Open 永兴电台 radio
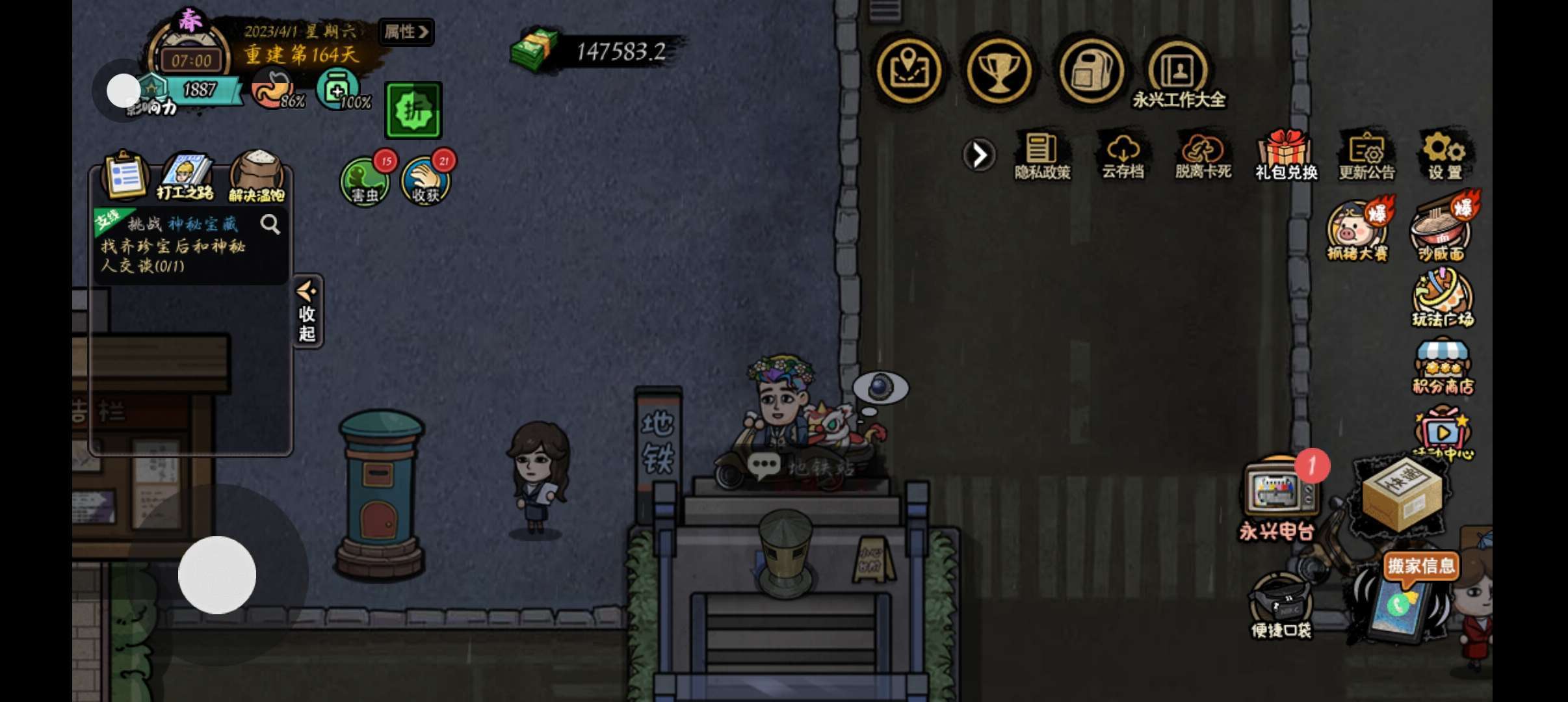This screenshot has height=702, width=1568. point(1277,500)
